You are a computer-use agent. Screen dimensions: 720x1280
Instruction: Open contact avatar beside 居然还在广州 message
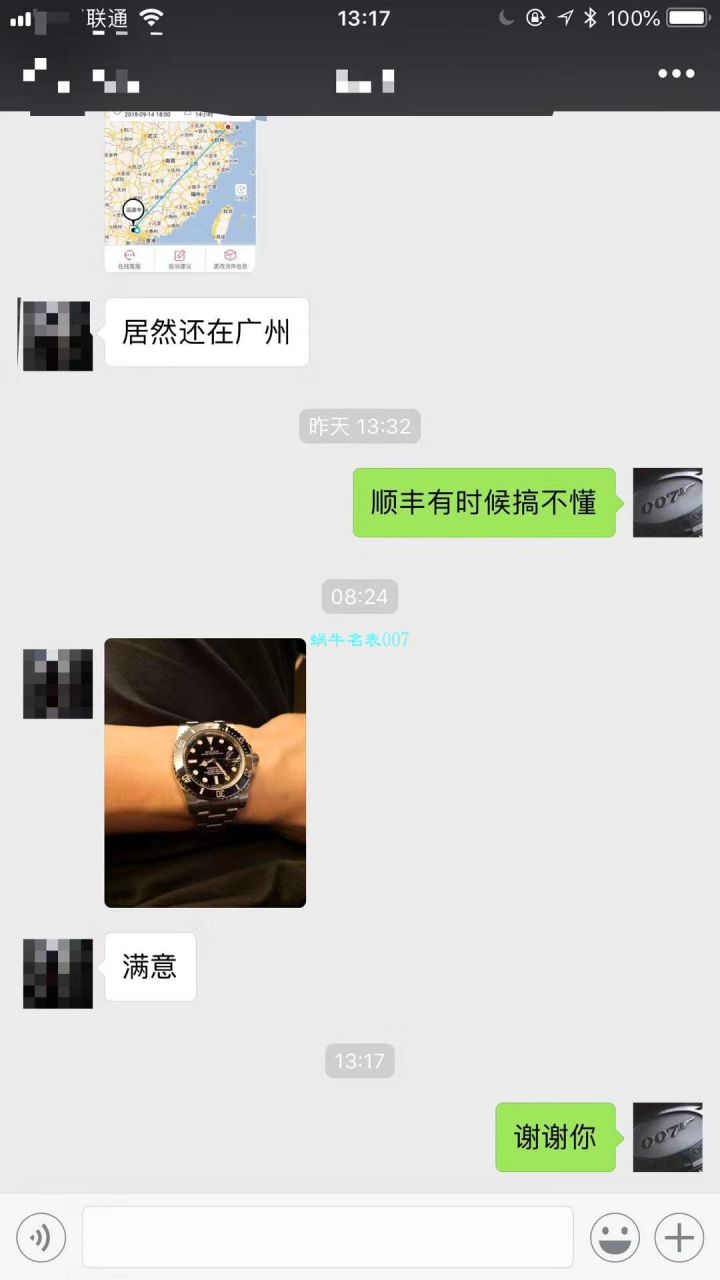point(58,336)
